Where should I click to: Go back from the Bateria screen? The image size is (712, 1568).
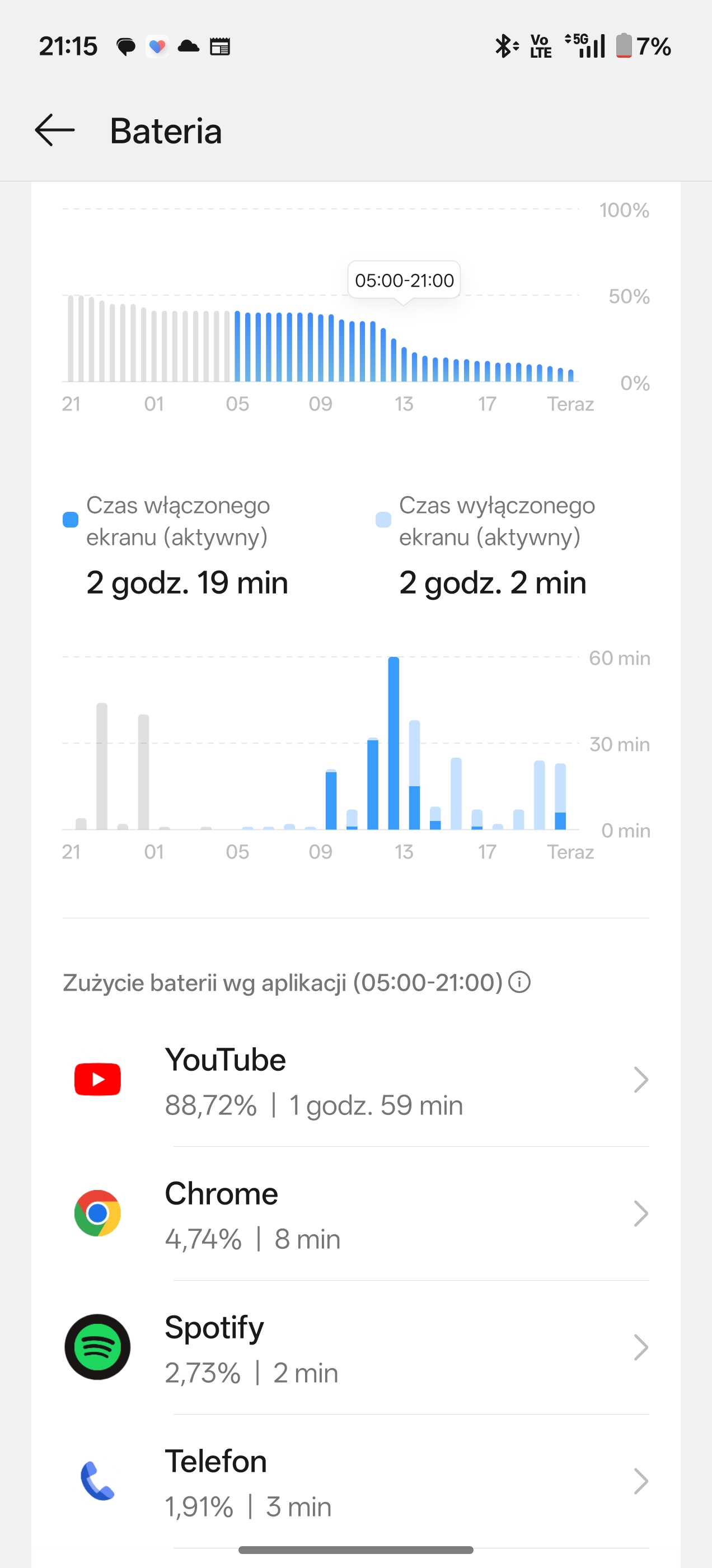pyautogui.click(x=55, y=130)
